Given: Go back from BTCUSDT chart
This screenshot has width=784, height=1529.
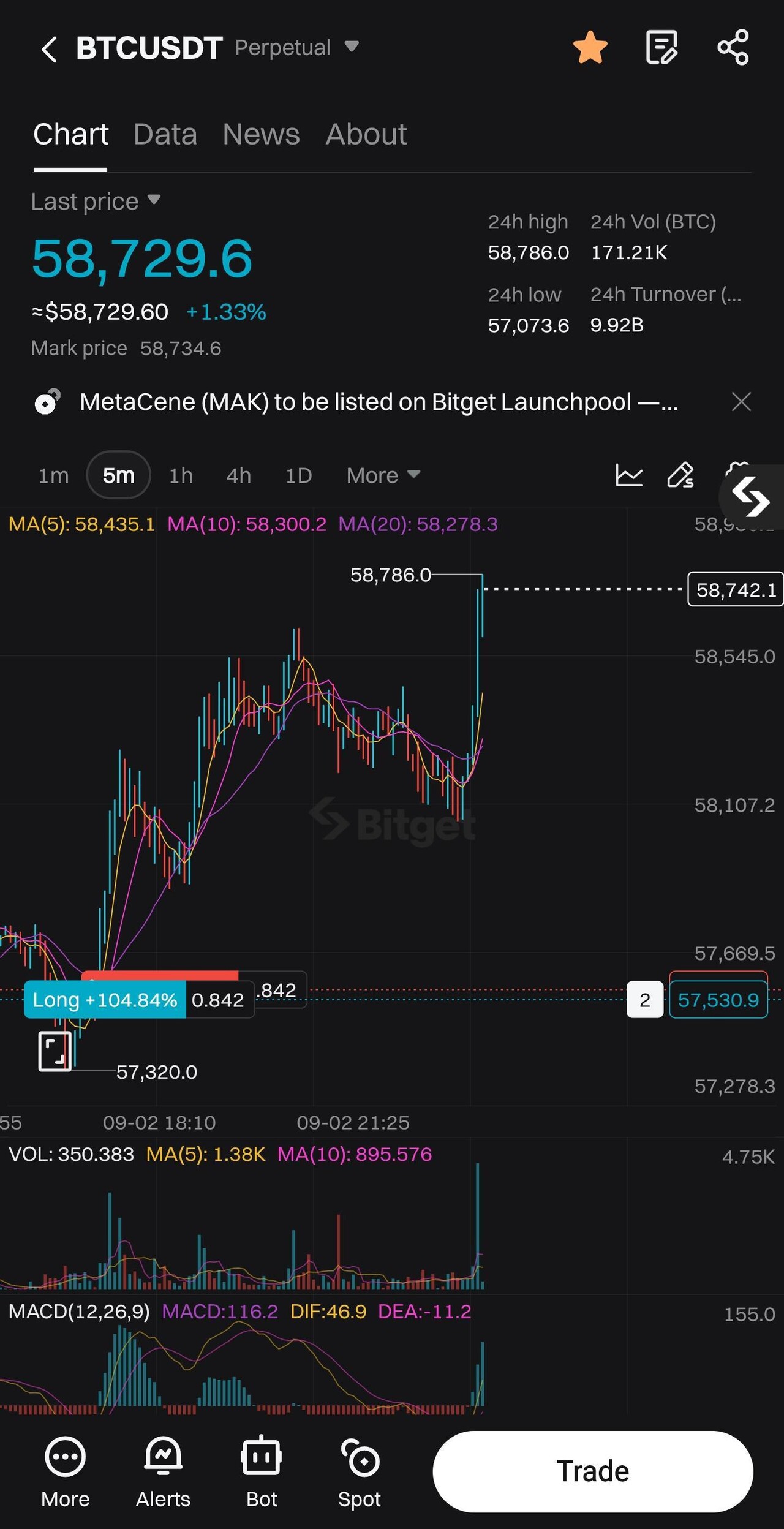Looking at the screenshot, I should tap(49, 49).
